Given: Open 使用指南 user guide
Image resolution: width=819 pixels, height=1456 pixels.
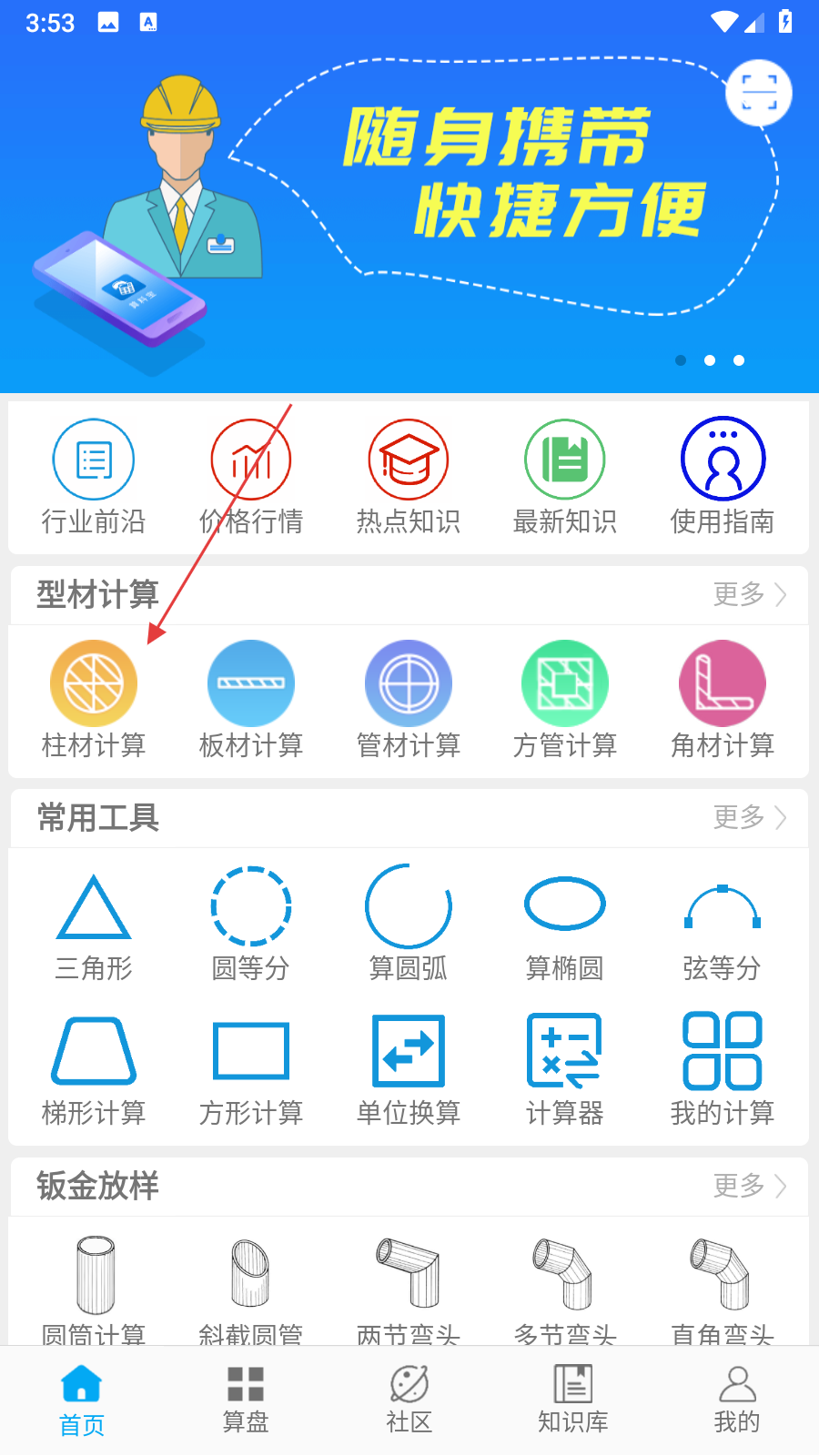Looking at the screenshot, I should coord(723,477).
